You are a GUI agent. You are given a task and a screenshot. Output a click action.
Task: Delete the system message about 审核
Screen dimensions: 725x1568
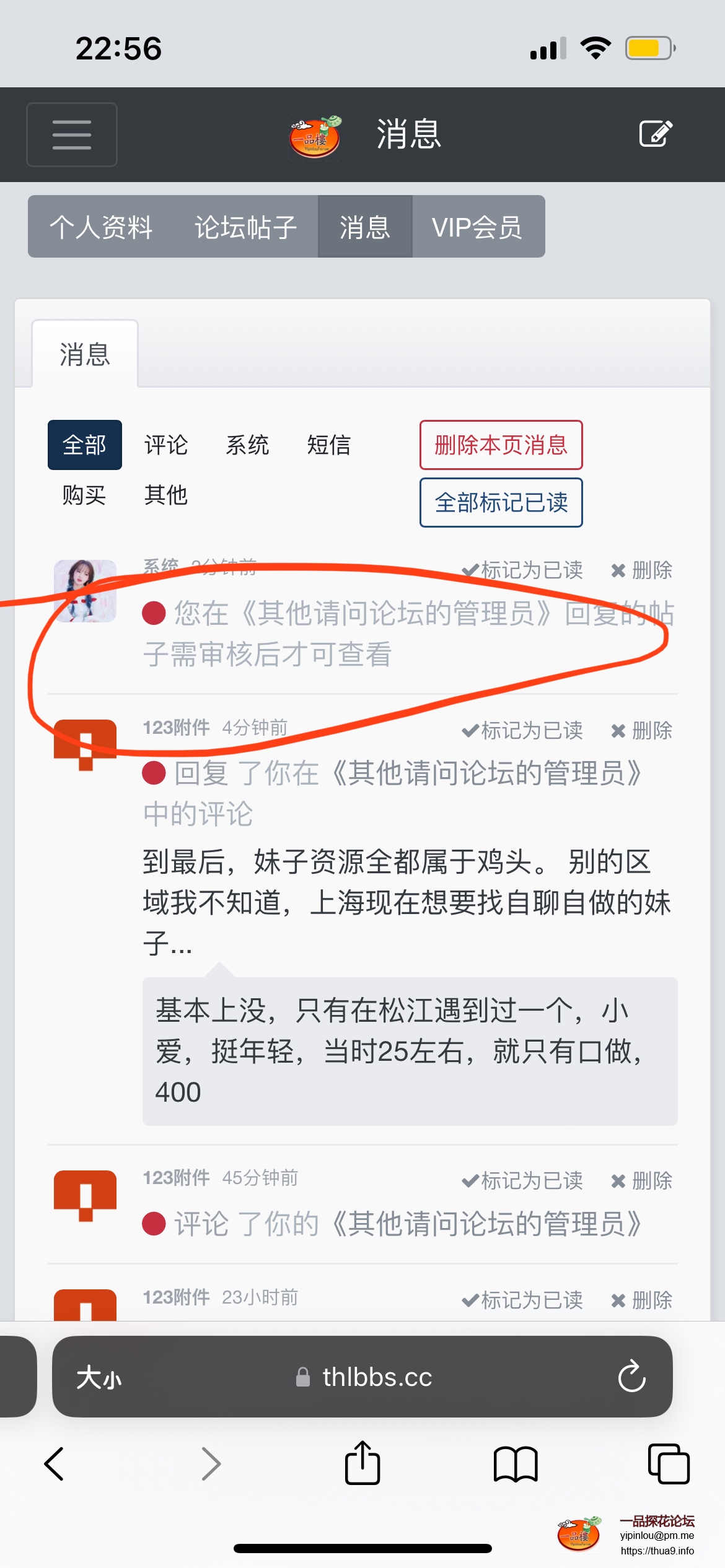pyautogui.click(x=642, y=570)
